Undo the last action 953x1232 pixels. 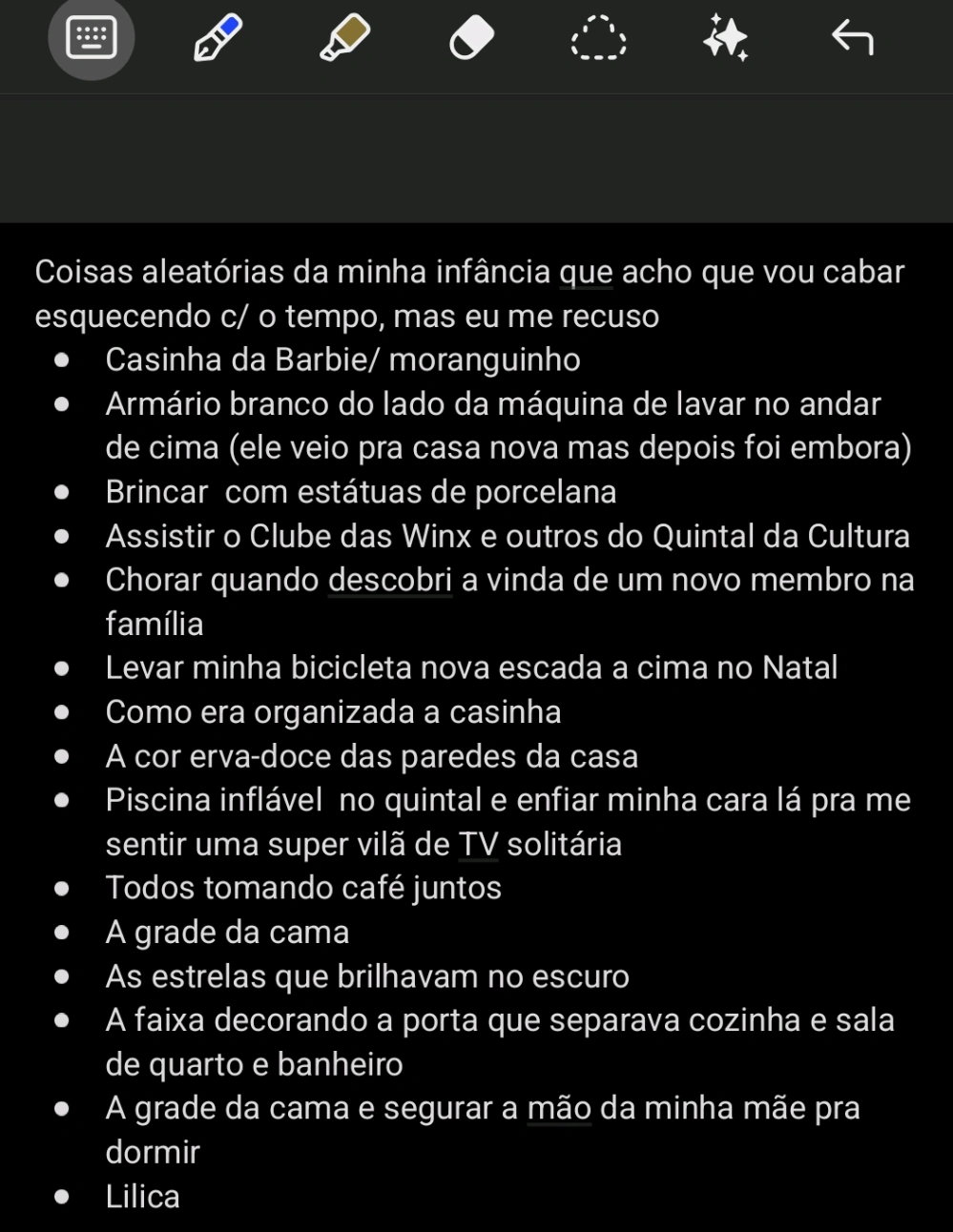click(x=852, y=38)
